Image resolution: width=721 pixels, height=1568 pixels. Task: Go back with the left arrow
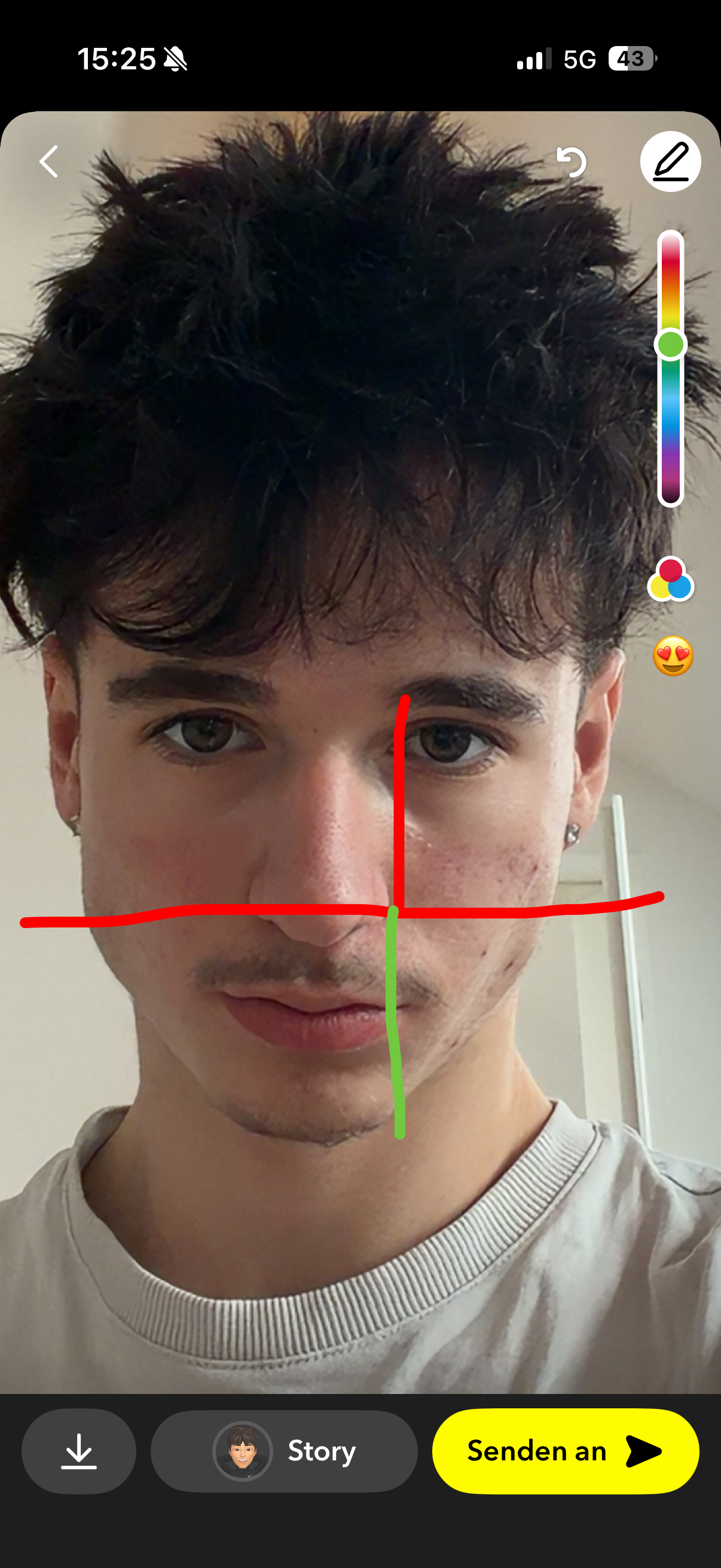pyautogui.click(x=48, y=161)
